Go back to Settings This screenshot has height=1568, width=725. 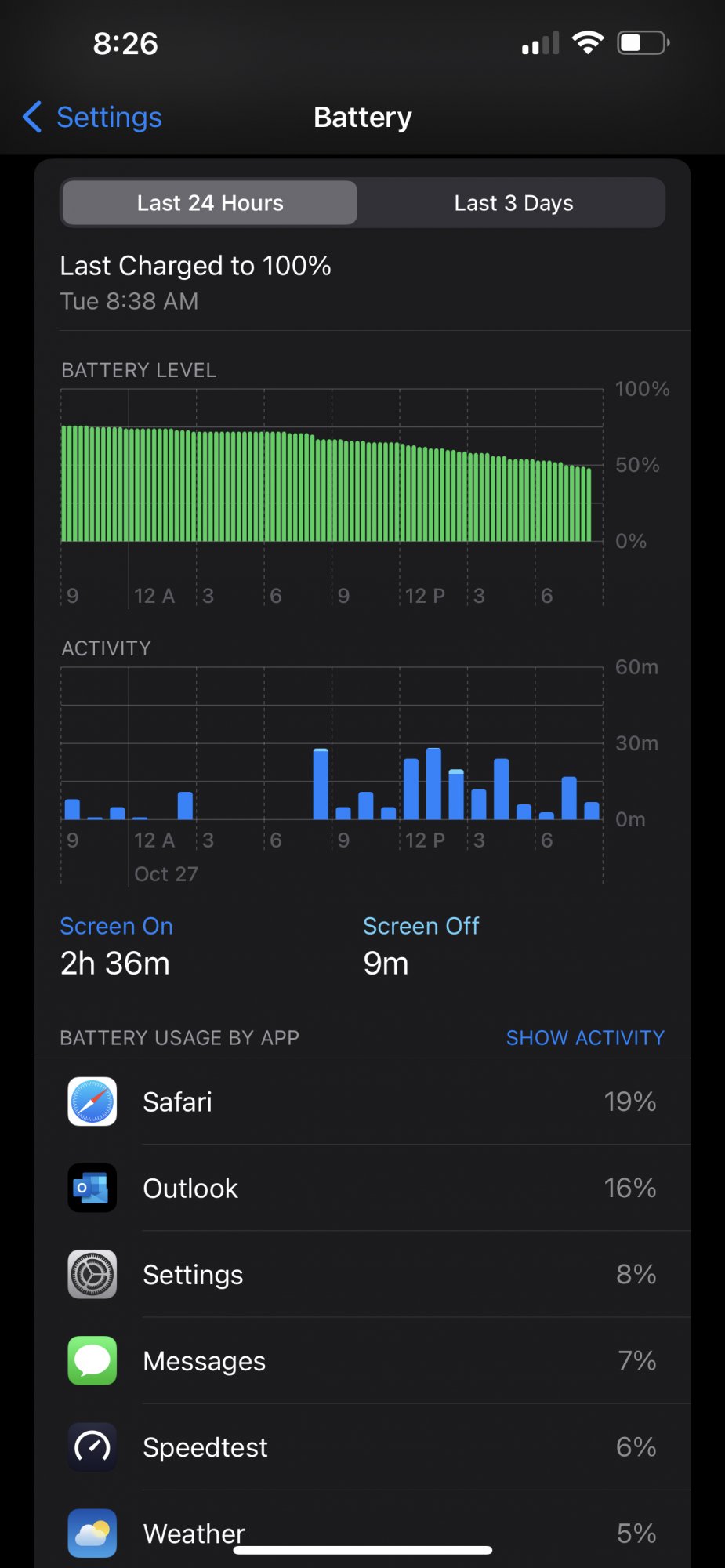pos(92,118)
